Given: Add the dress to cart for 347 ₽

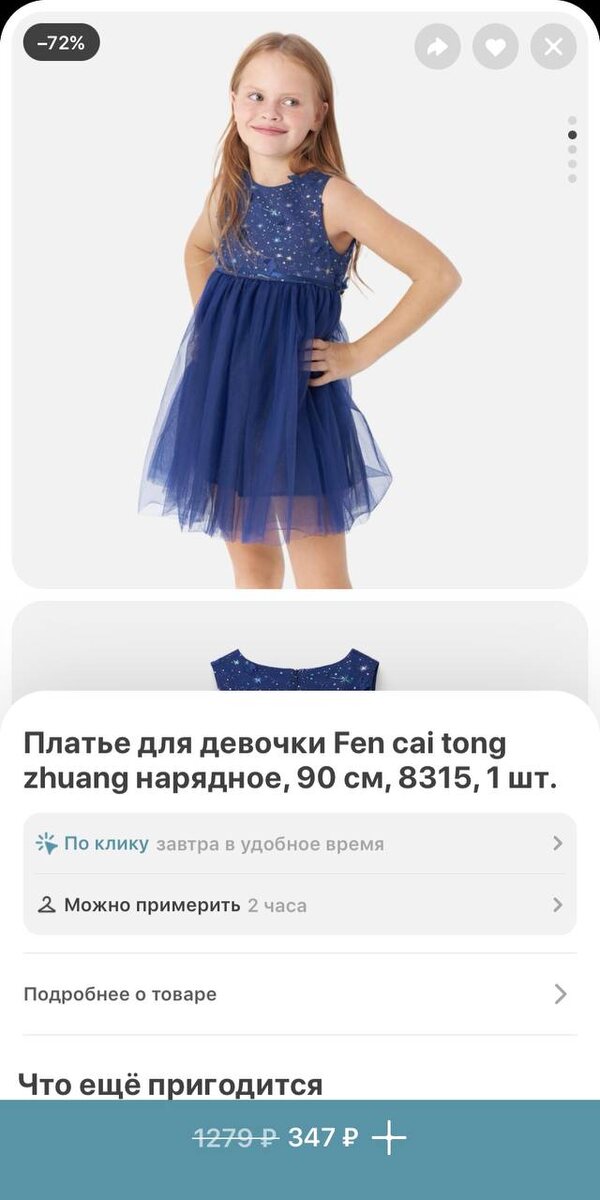Looking at the screenshot, I should point(389,1138).
